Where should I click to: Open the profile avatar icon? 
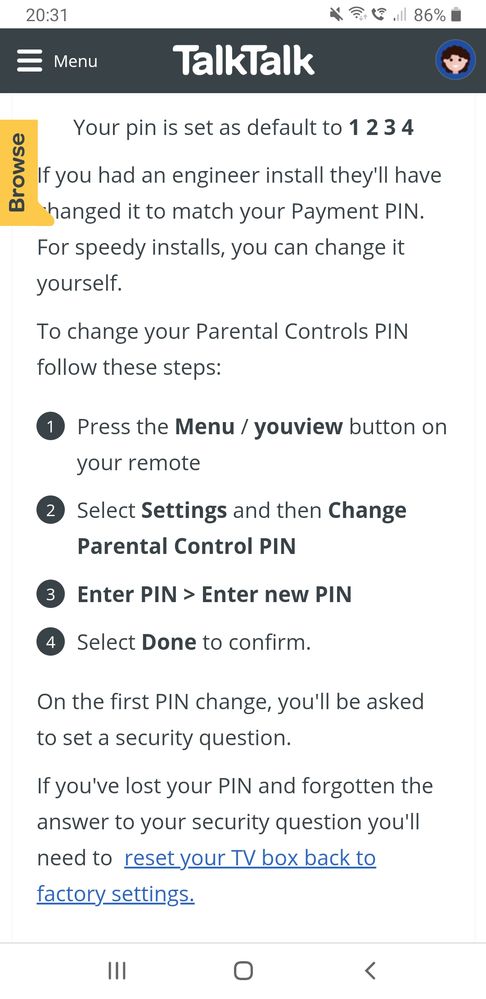[x=455, y=60]
